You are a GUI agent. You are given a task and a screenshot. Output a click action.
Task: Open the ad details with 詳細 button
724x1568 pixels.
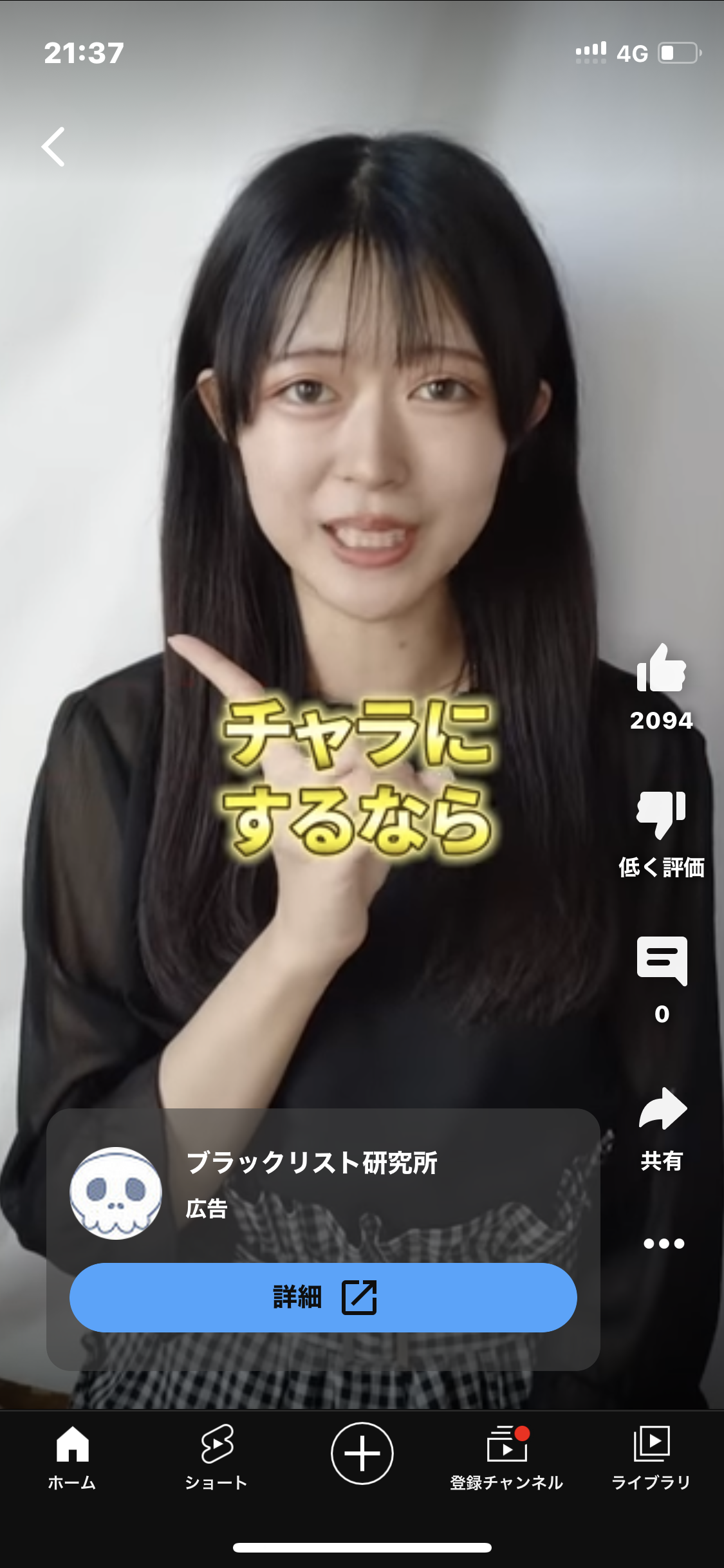[x=322, y=1297]
